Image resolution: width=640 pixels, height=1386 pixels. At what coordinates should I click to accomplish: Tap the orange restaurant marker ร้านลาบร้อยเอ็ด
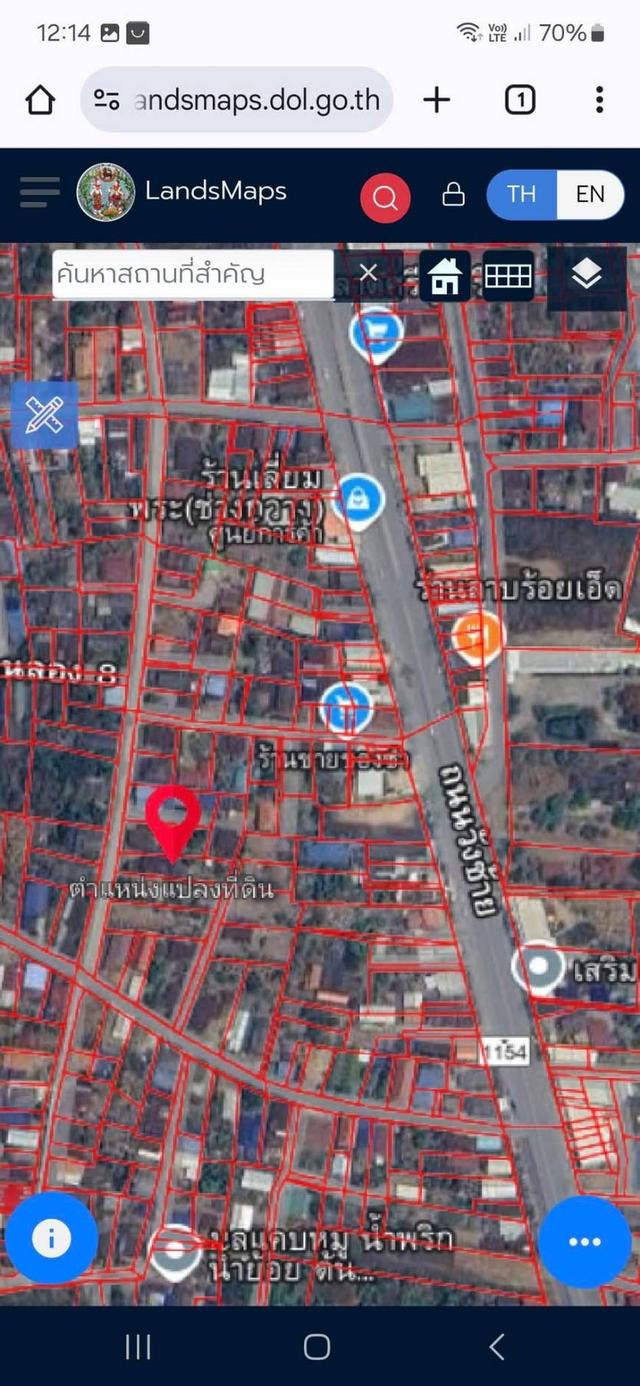(477, 634)
